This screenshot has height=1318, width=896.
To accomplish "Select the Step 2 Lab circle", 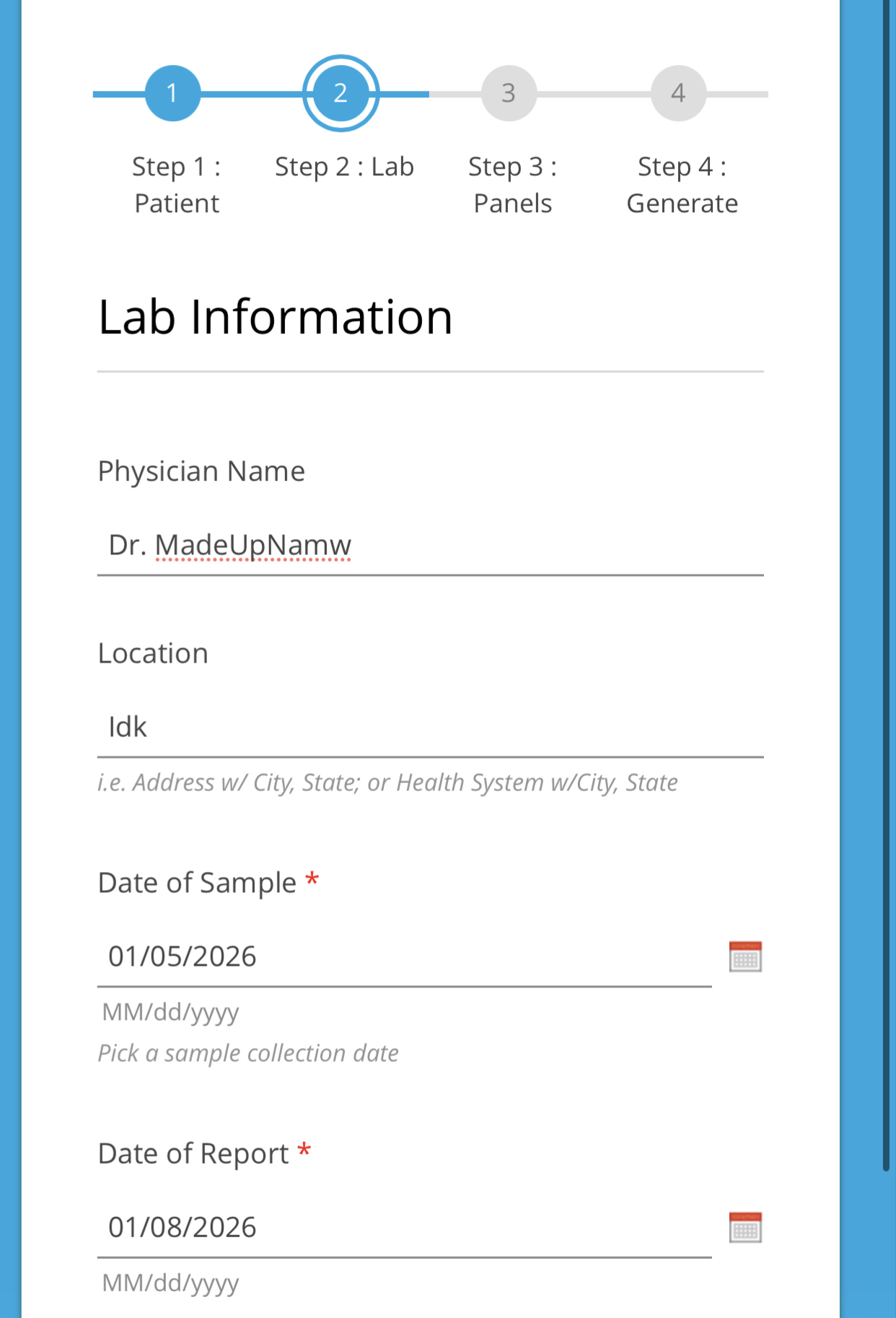I will click(341, 93).
